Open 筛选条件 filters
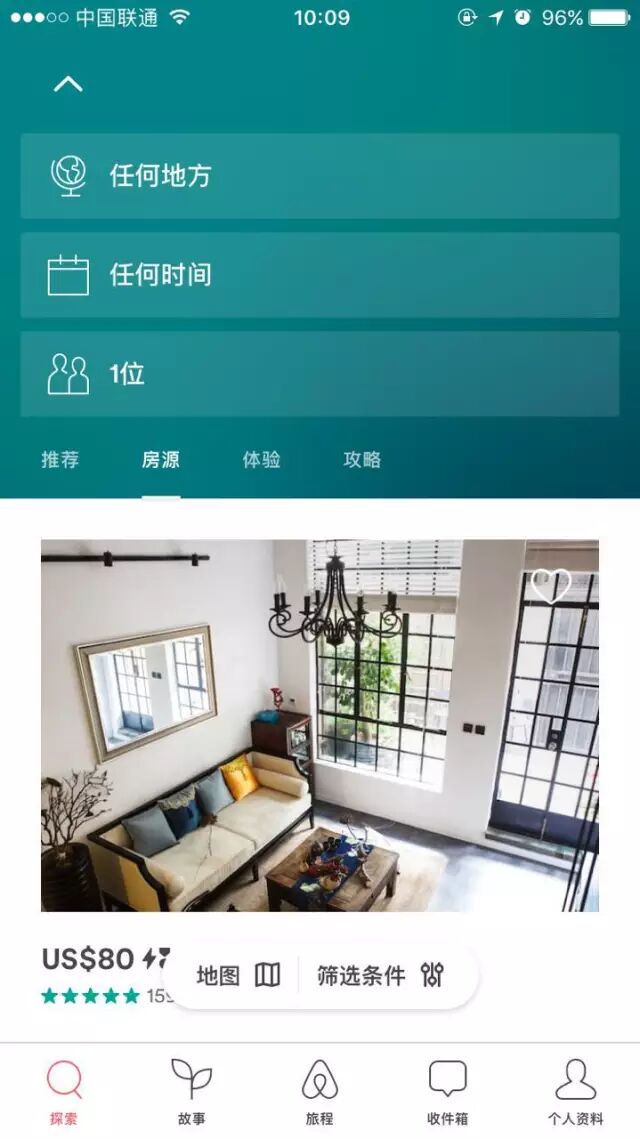Viewport: 640px width, 1139px height. point(380,975)
